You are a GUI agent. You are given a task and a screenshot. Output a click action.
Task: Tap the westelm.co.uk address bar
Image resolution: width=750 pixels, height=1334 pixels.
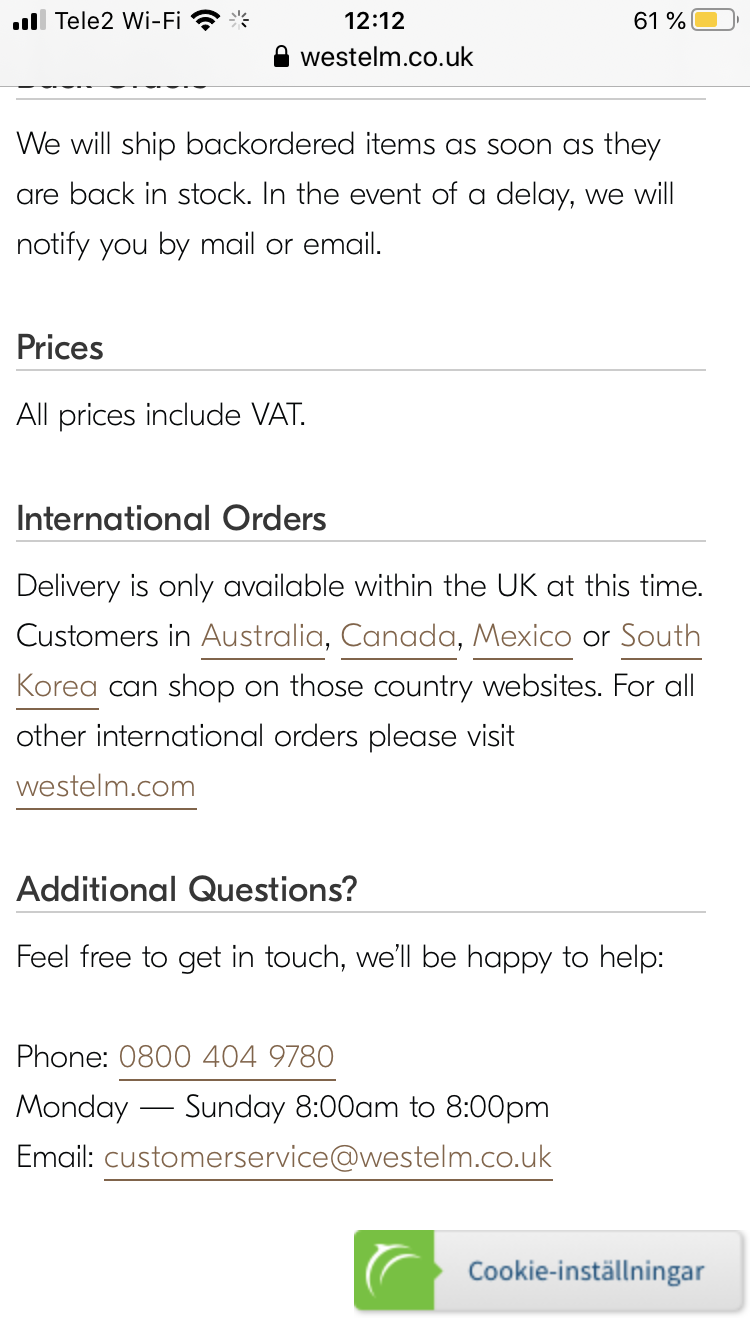pos(375,57)
